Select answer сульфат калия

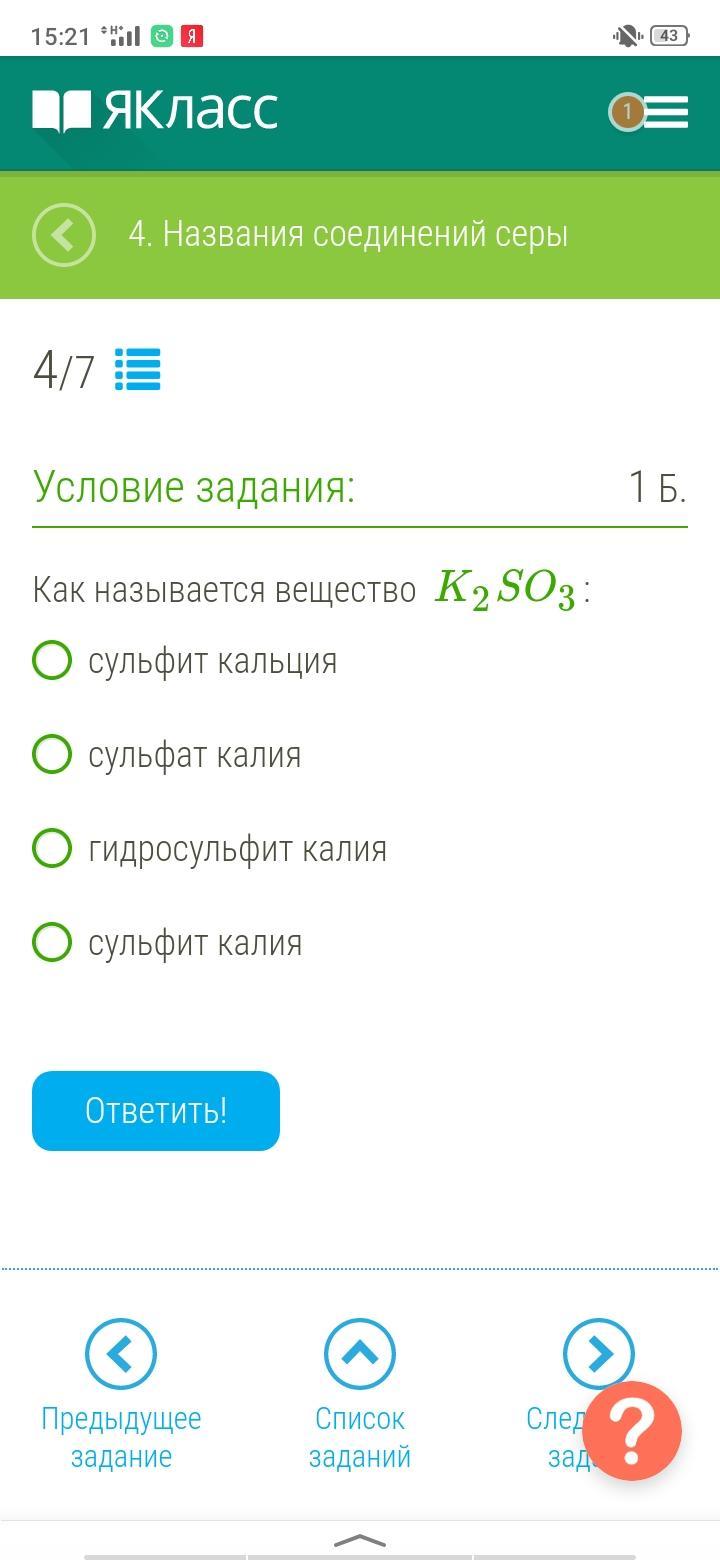(53, 755)
